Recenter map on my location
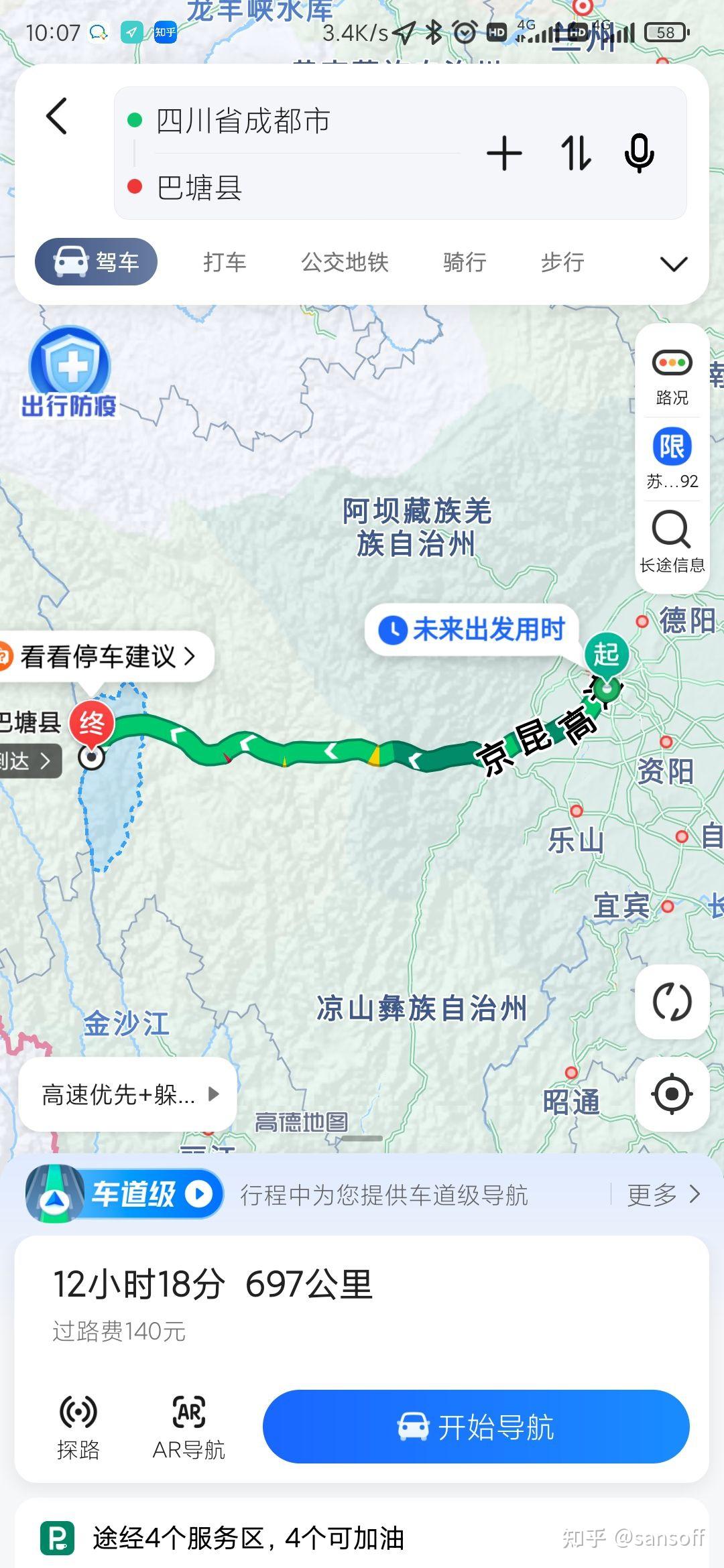 coord(672,1094)
